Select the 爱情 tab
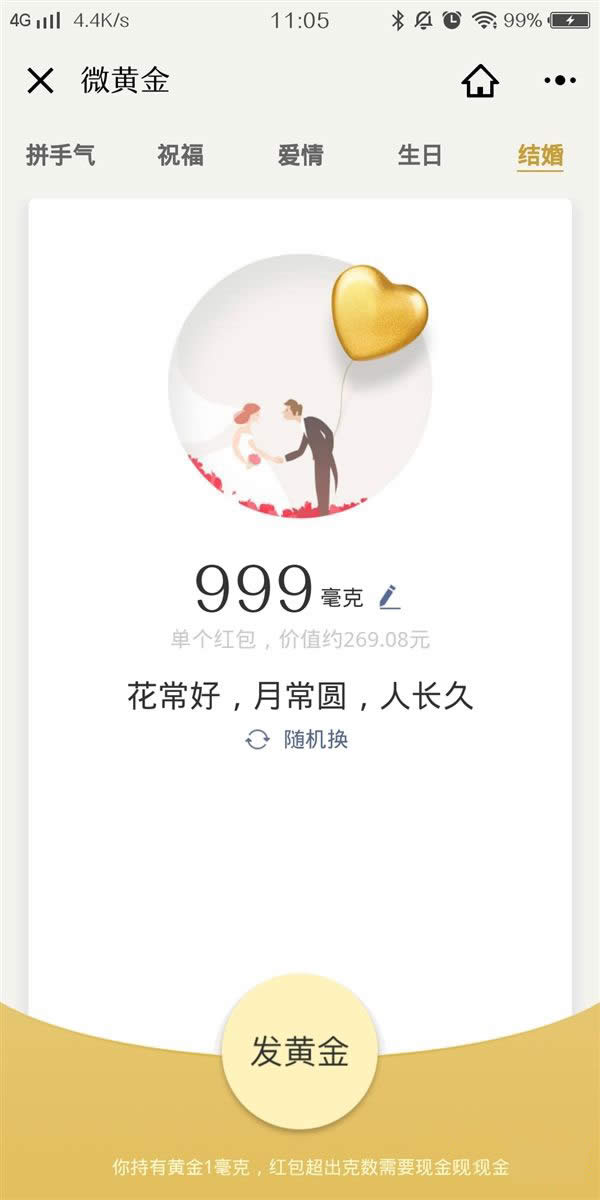The height and width of the screenshot is (1200, 600). click(300, 156)
